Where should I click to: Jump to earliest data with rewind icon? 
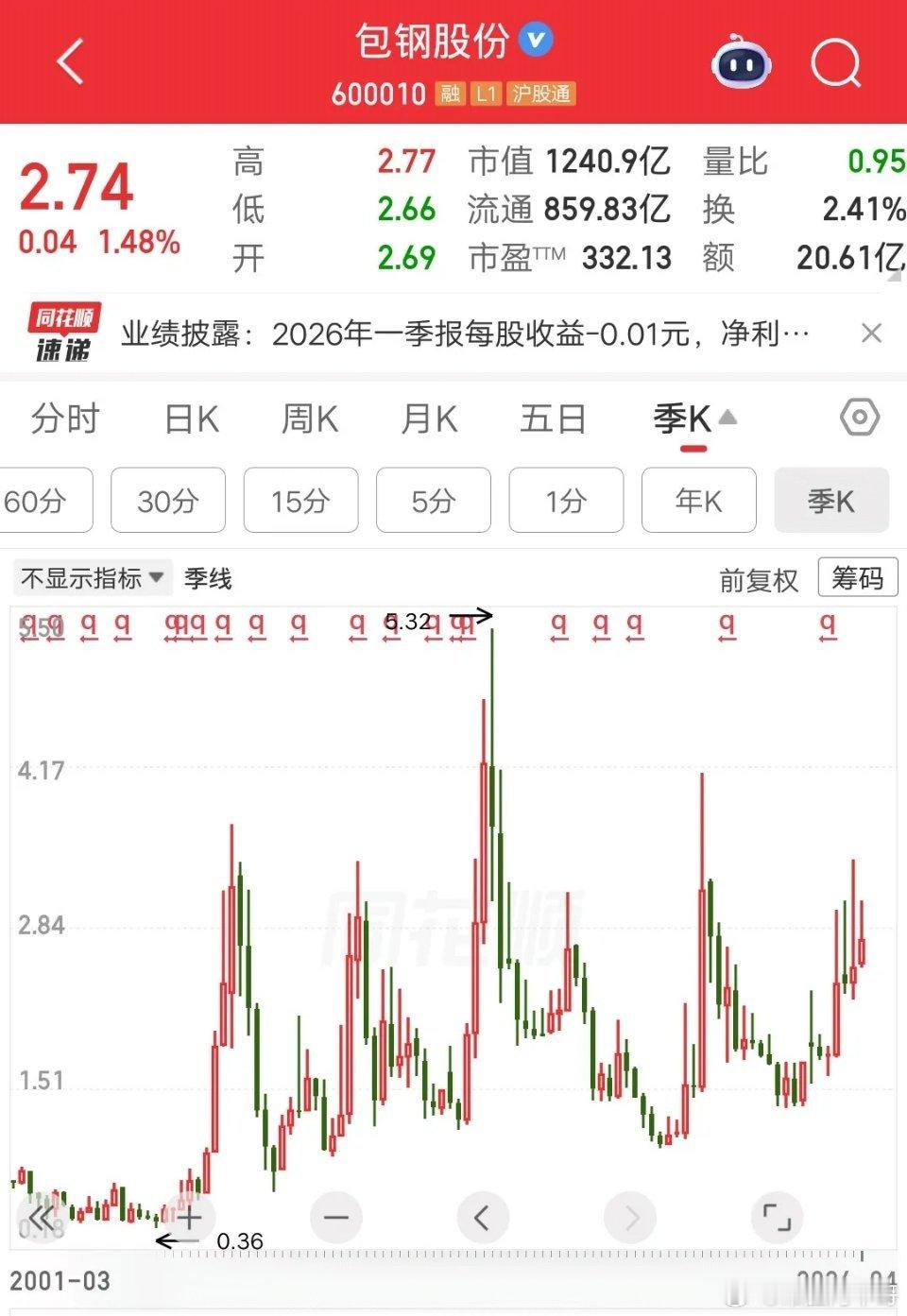40,1218
